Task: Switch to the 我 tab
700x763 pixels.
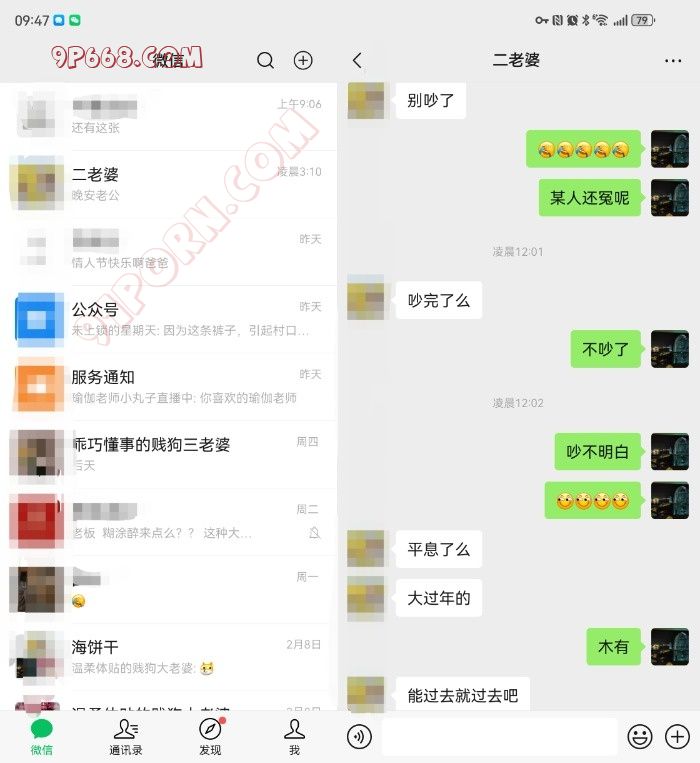Action: point(294,736)
